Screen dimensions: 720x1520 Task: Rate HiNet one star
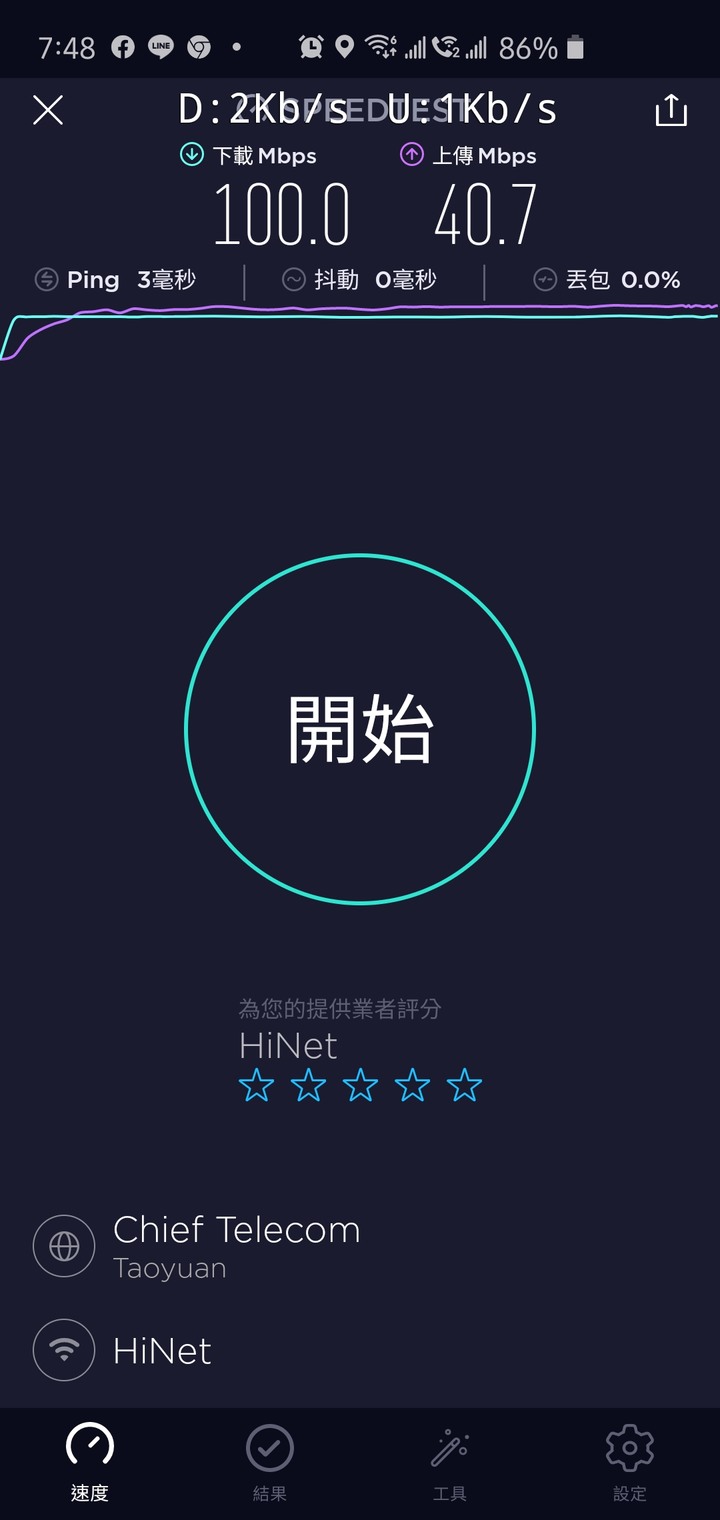pos(257,1085)
